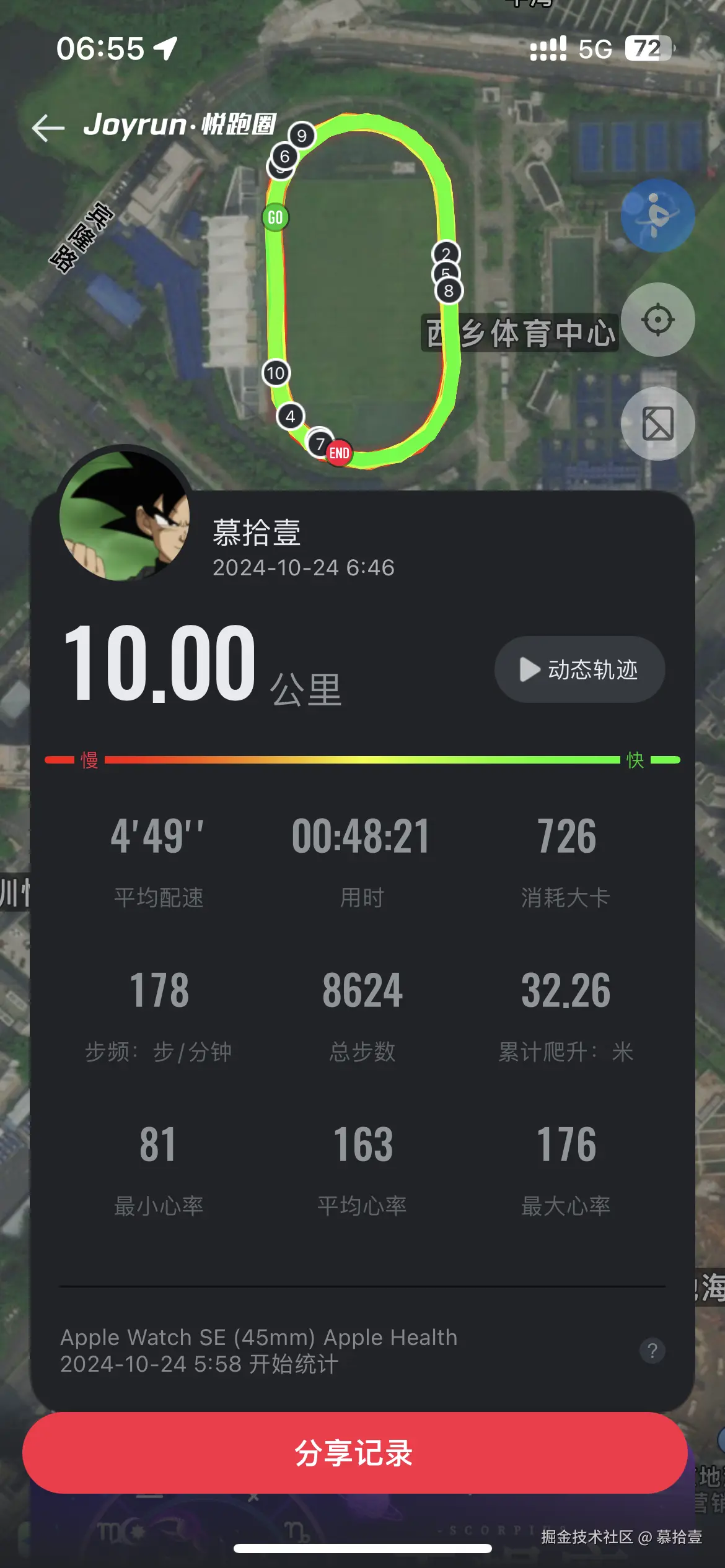This screenshot has width=725, height=1568.
Task: Select kilometer marker 4 on the route
Action: pyautogui.click(x=290, y=416)
